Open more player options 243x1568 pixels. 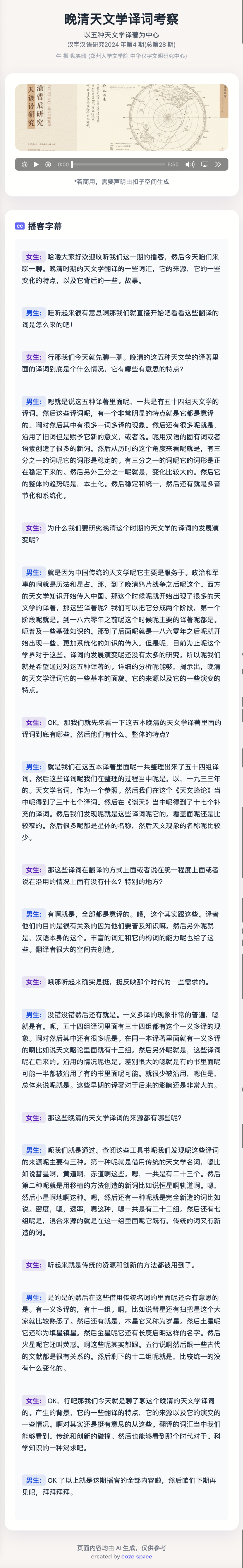coord(218,164)
